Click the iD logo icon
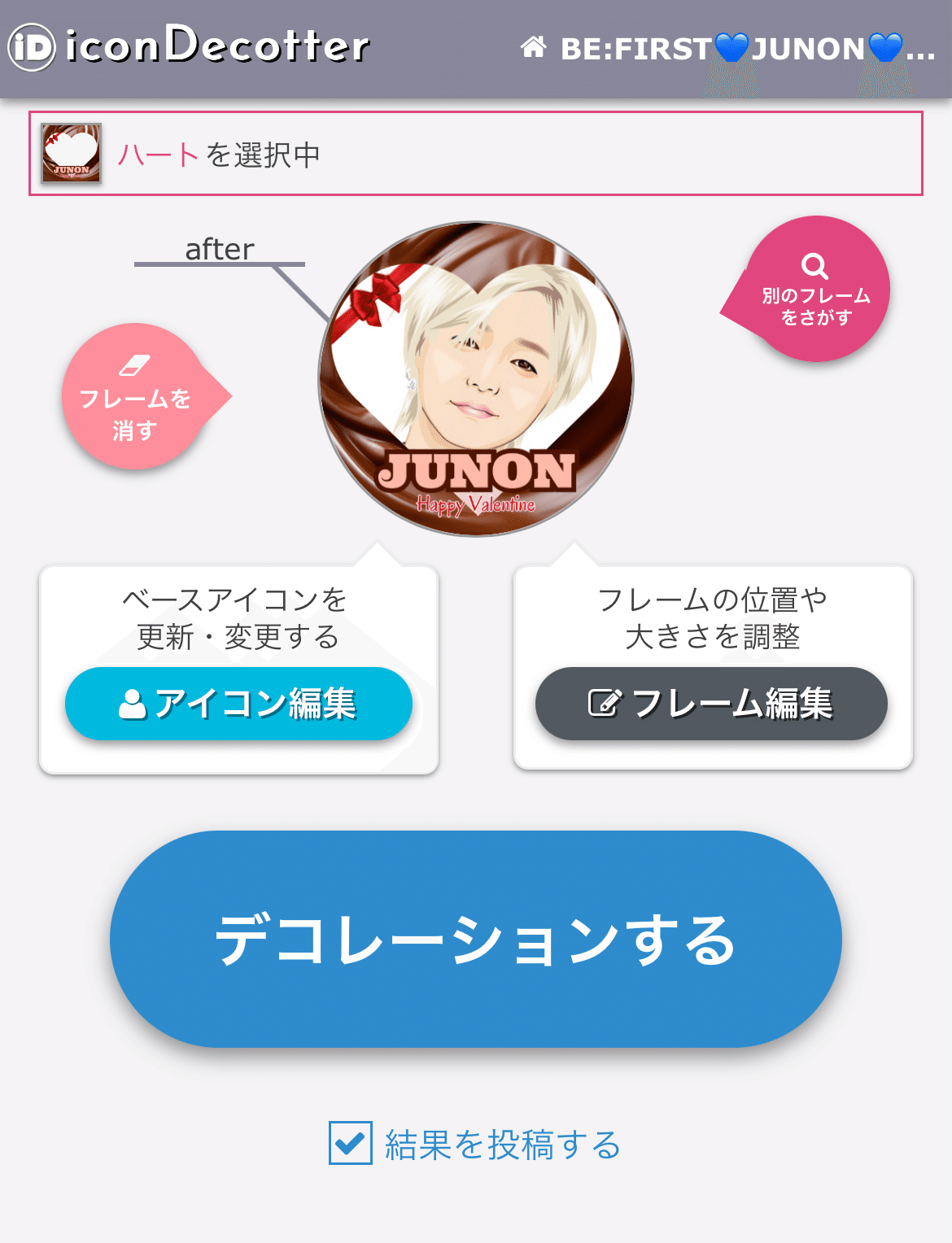The image size is (952, 1243). [29, 46]
